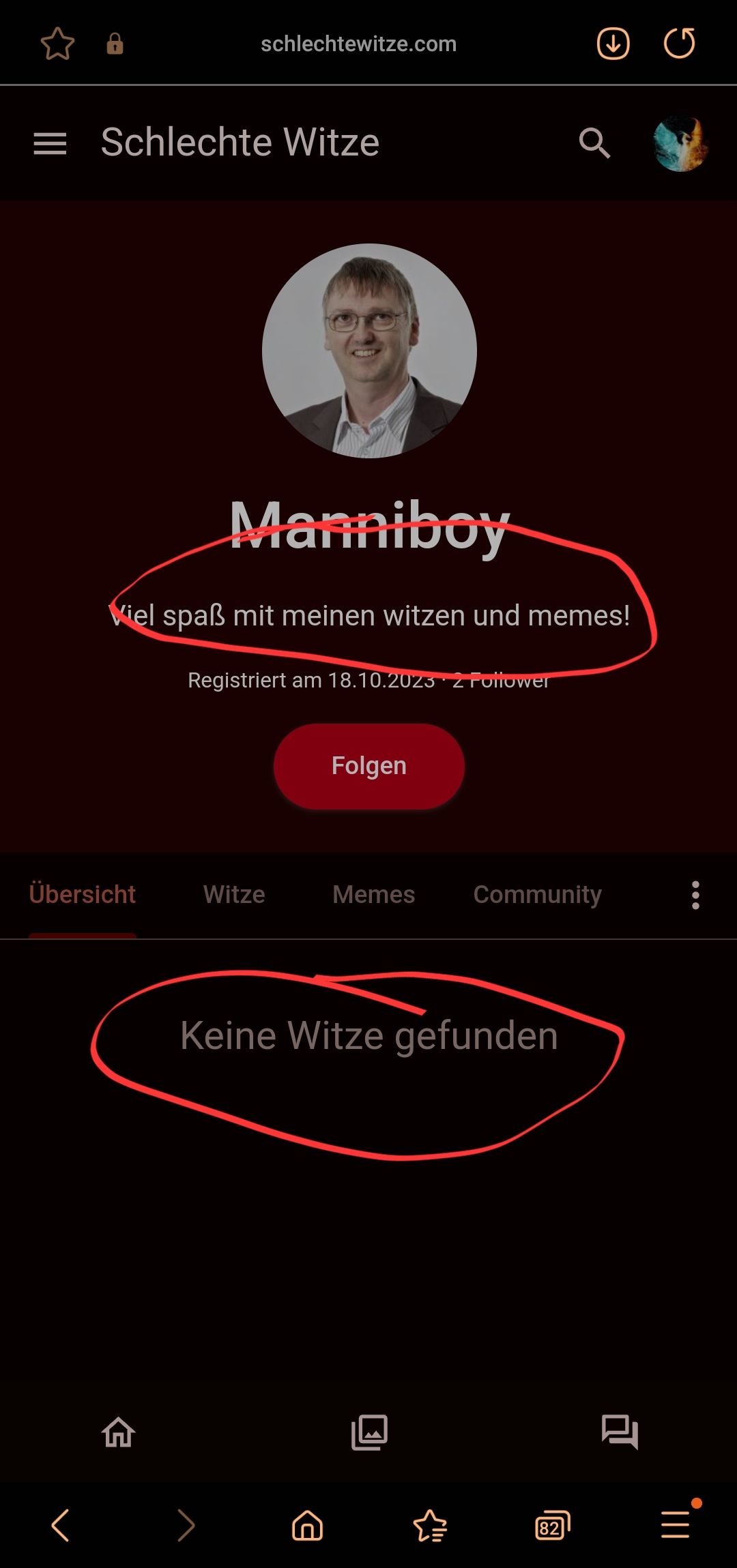Open the community chat icon

[620, 1432]
